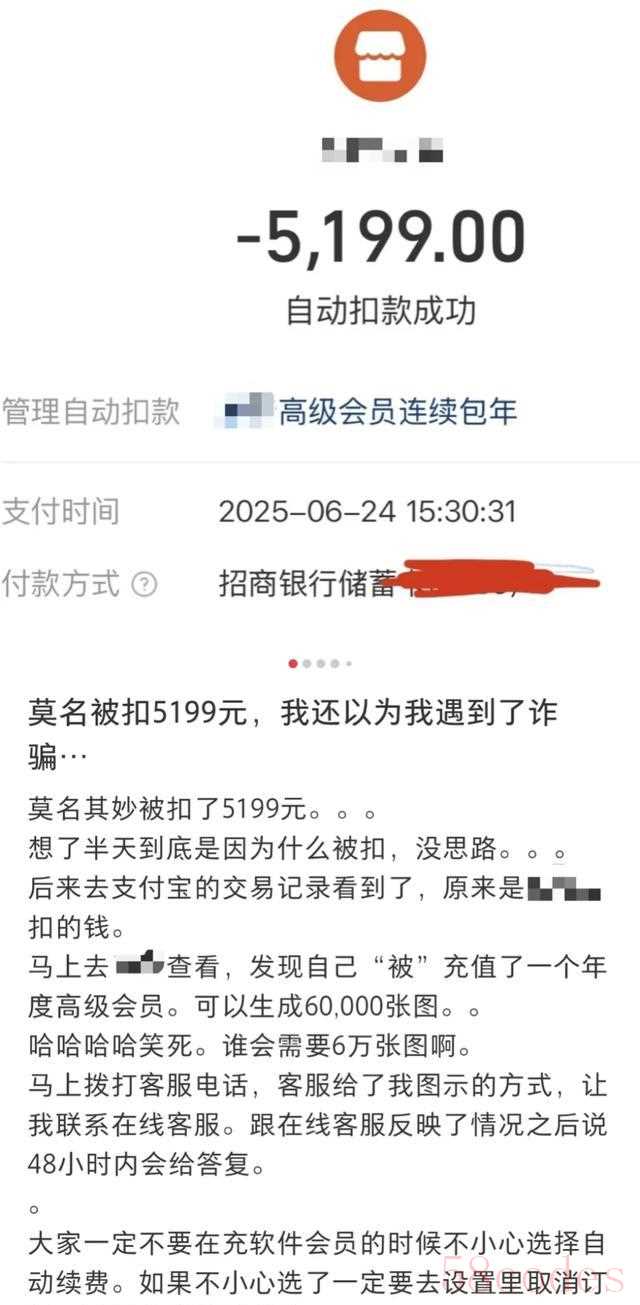The width and height of the screenshot is (640, 1305).
Task: Tap the image carousel page indicator dots
Action: 320,663
